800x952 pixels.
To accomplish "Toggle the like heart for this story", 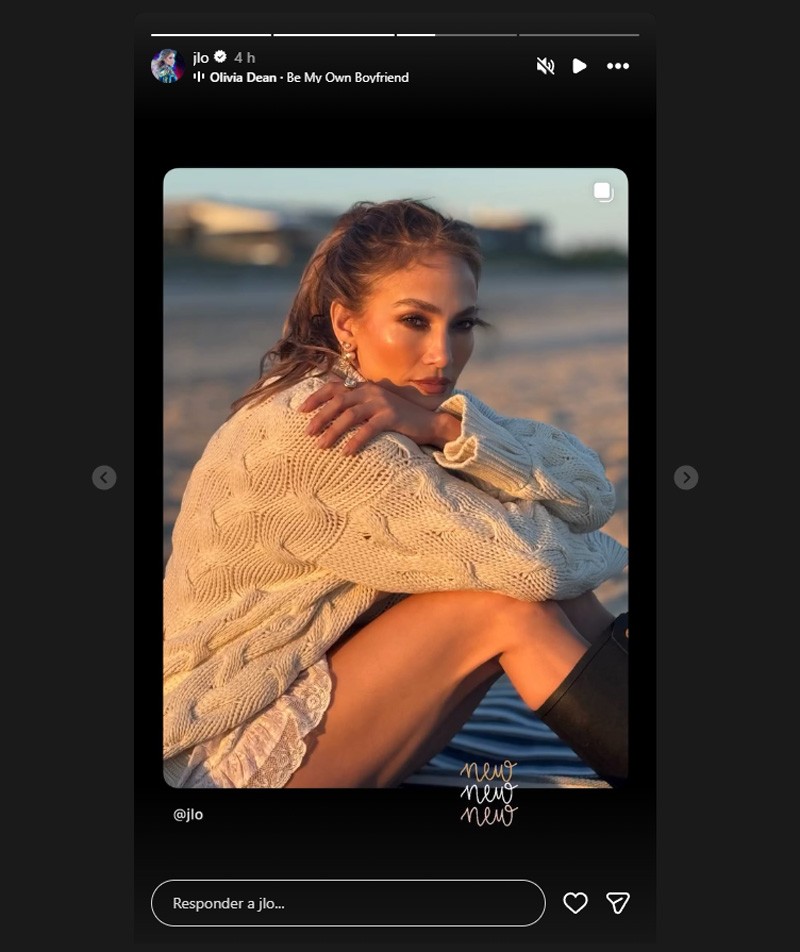I will pyautogui.click(x=577, y=902).
